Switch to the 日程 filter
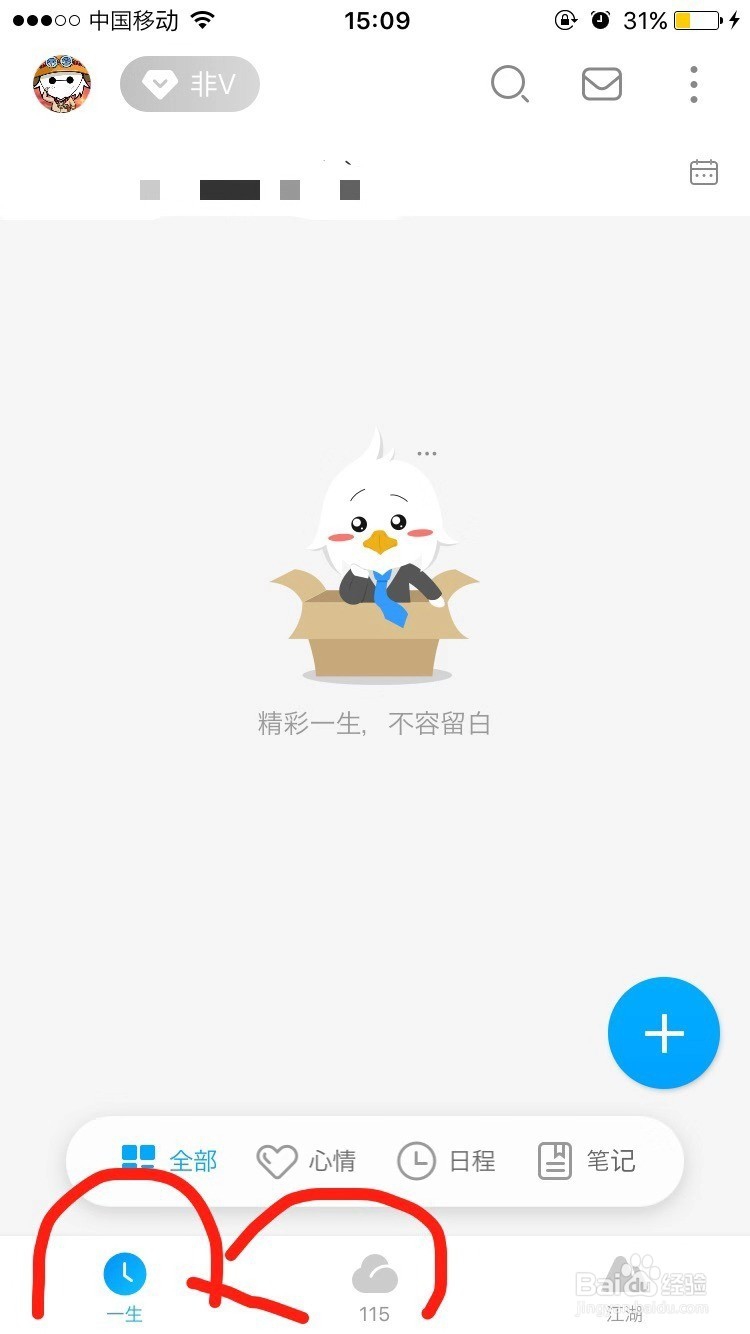This screenshot has width=750, height=1334. [x=446, y=1161]
